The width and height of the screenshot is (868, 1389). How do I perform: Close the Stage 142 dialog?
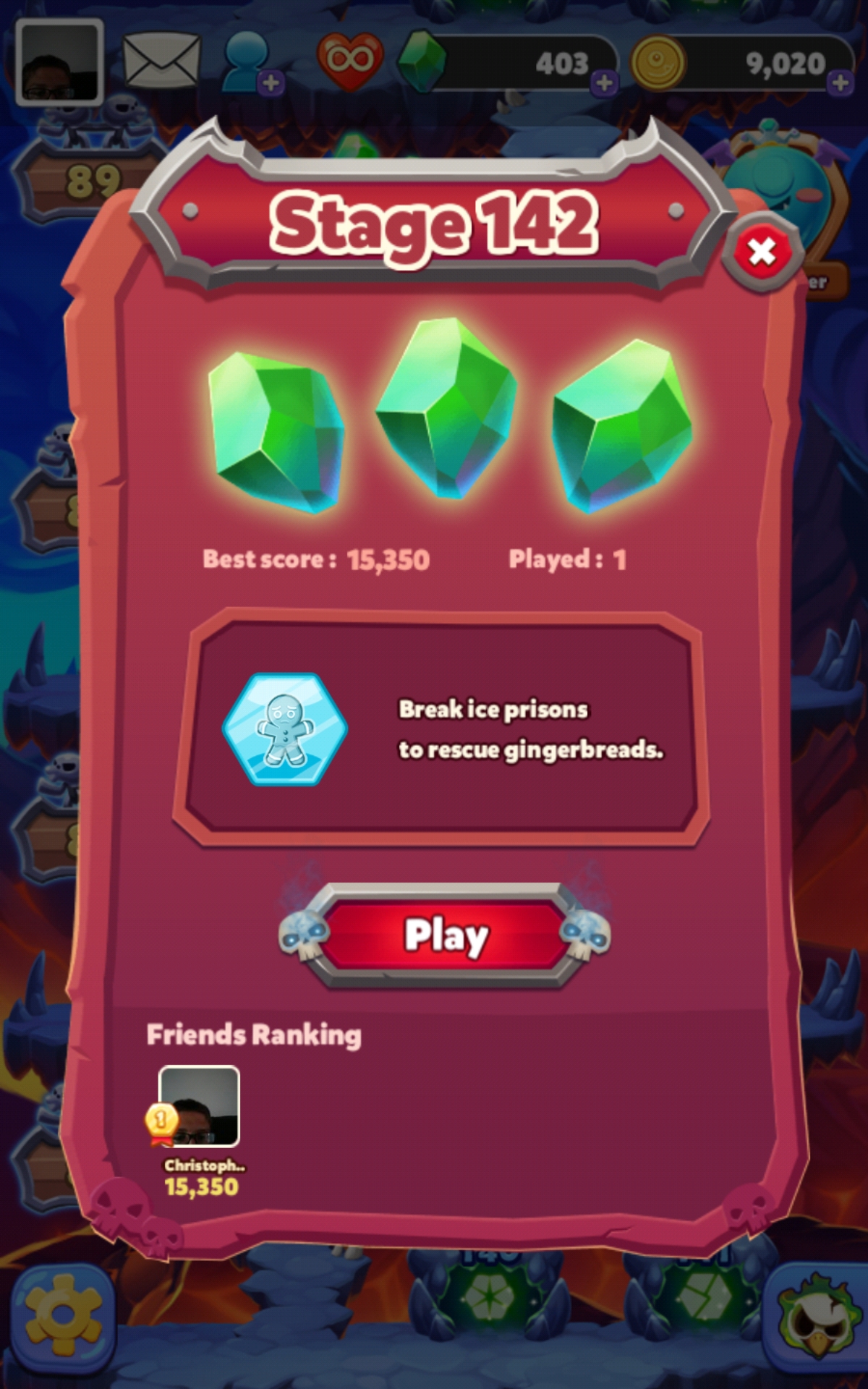762,252
